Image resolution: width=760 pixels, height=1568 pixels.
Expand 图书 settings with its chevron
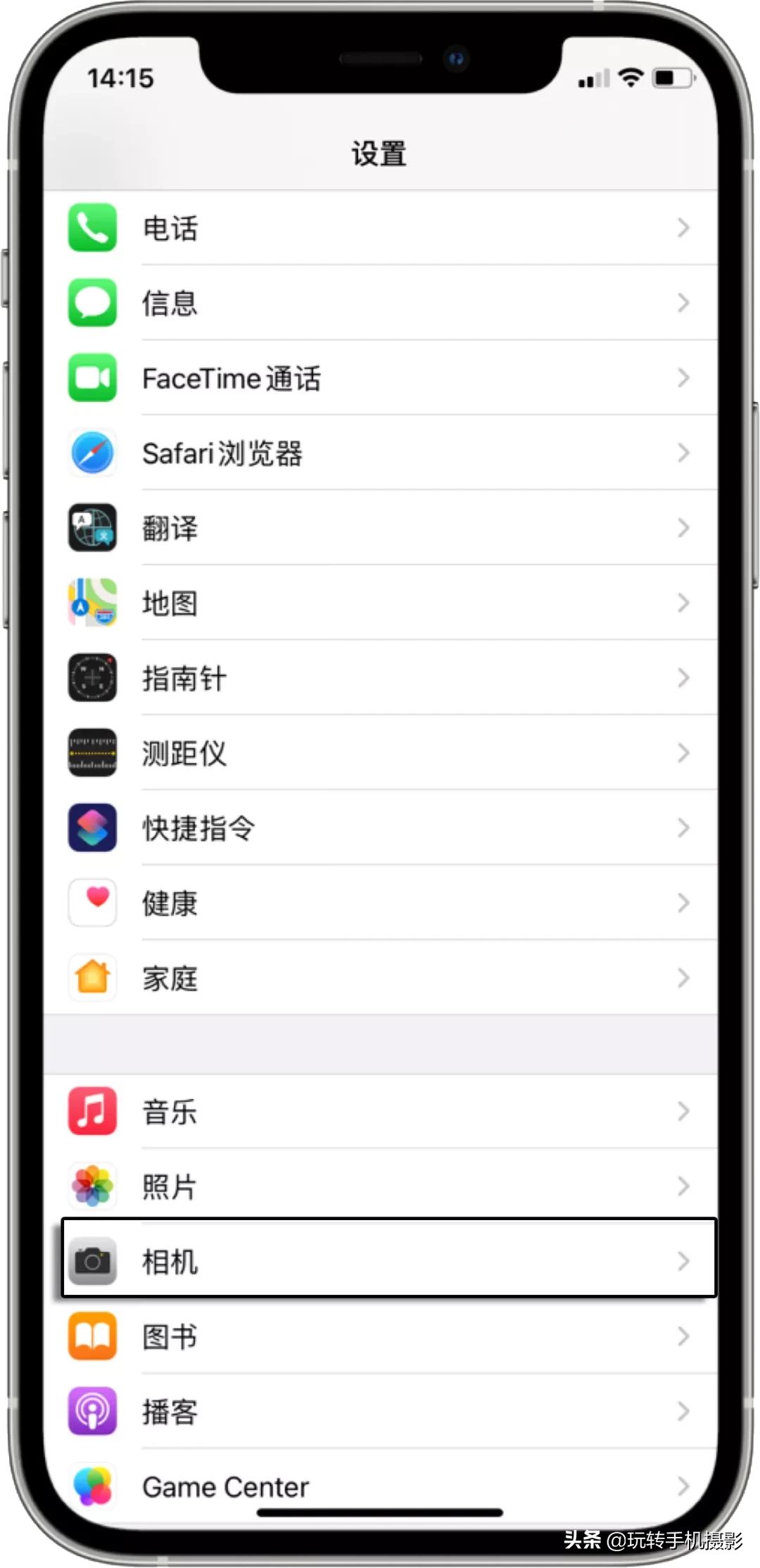(683, 1336)
